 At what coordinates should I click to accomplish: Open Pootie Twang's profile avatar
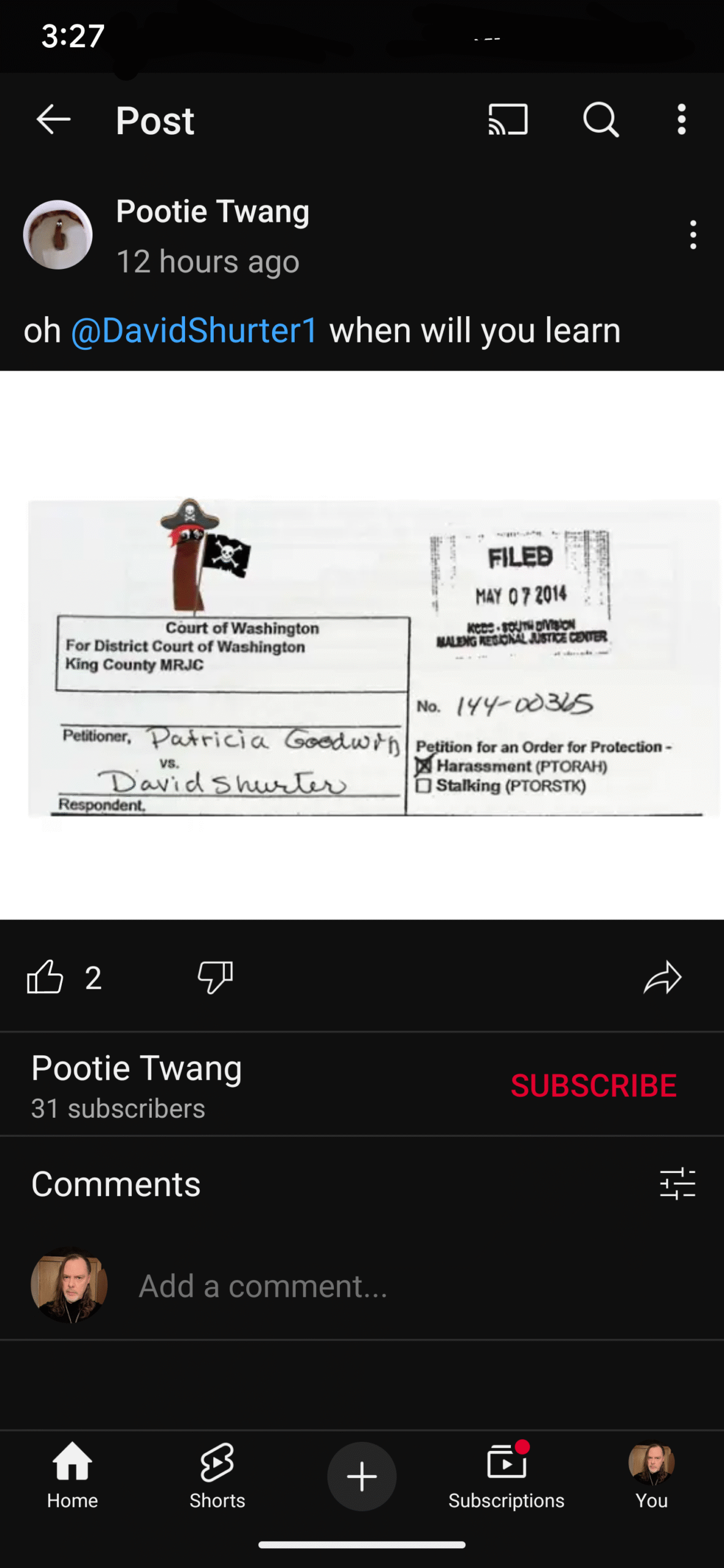[x=58, y=235]
